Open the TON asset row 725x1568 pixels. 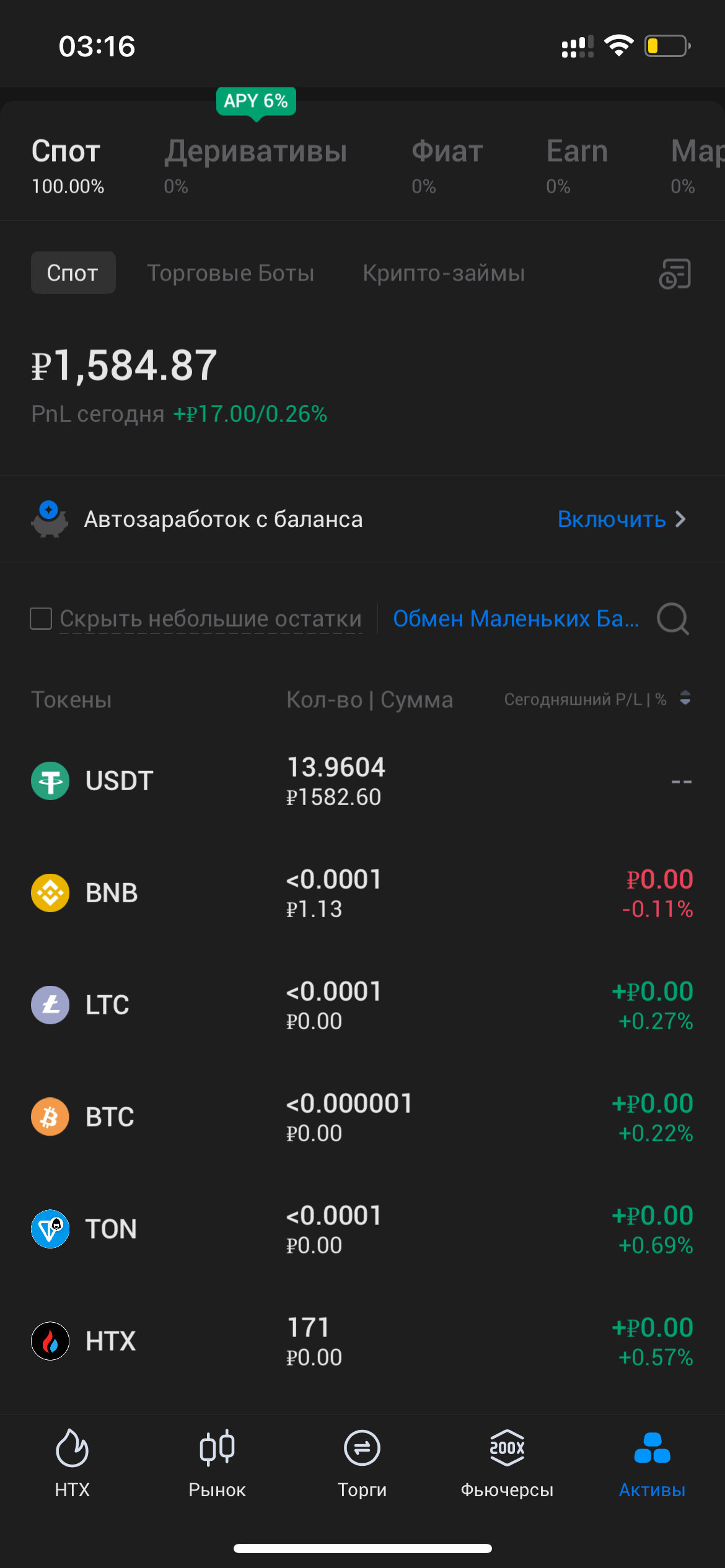362,1229
